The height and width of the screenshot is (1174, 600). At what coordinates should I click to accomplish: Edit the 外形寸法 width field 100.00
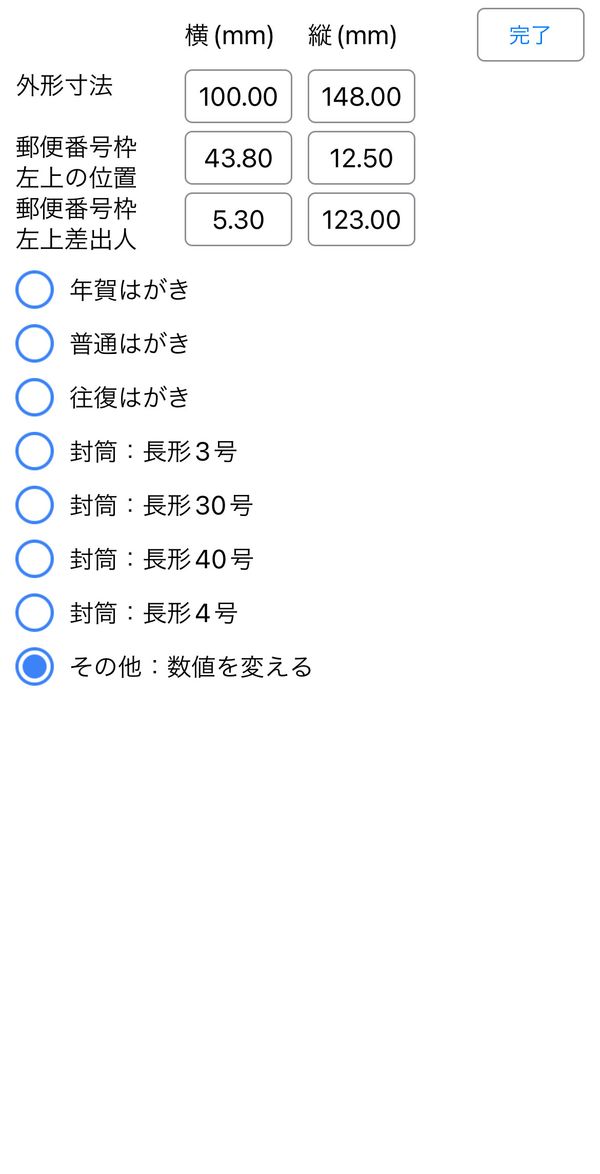(238, 96)
